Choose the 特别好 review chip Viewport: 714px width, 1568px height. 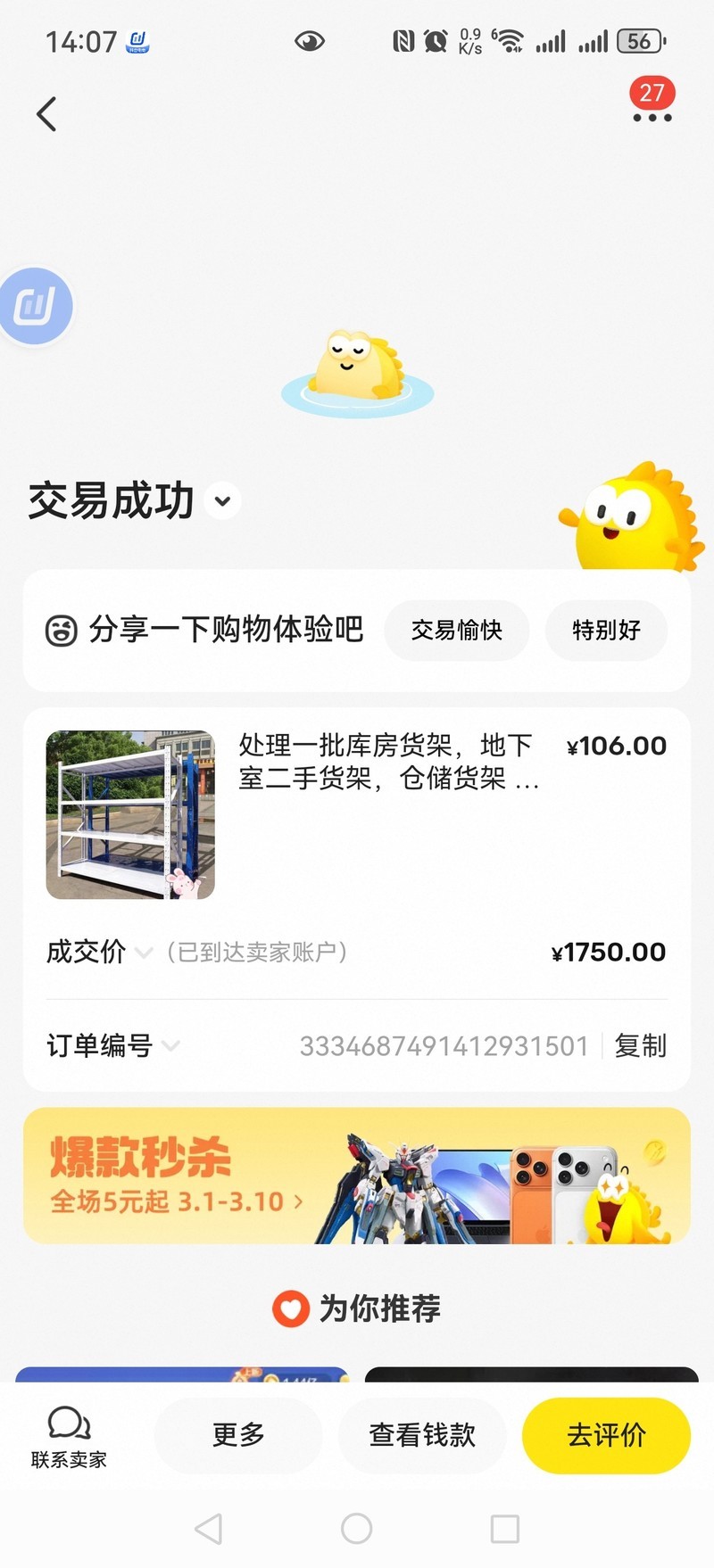[x=606, y=630]
